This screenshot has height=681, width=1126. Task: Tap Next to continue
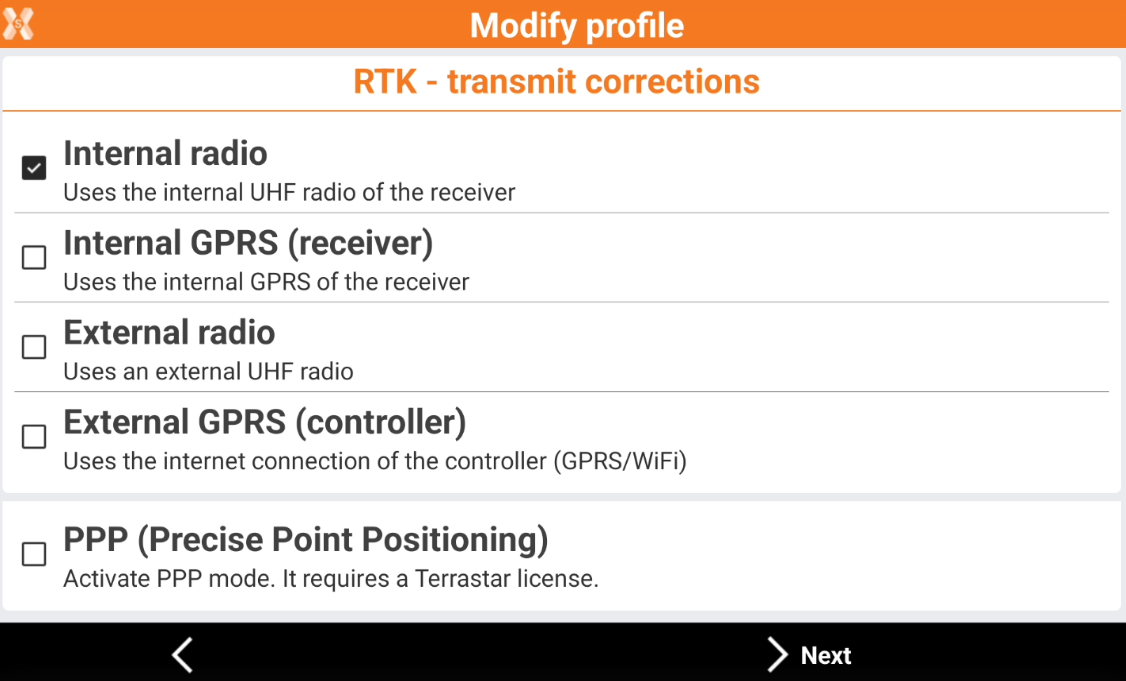pyautogui.click(x=809, y=655)
